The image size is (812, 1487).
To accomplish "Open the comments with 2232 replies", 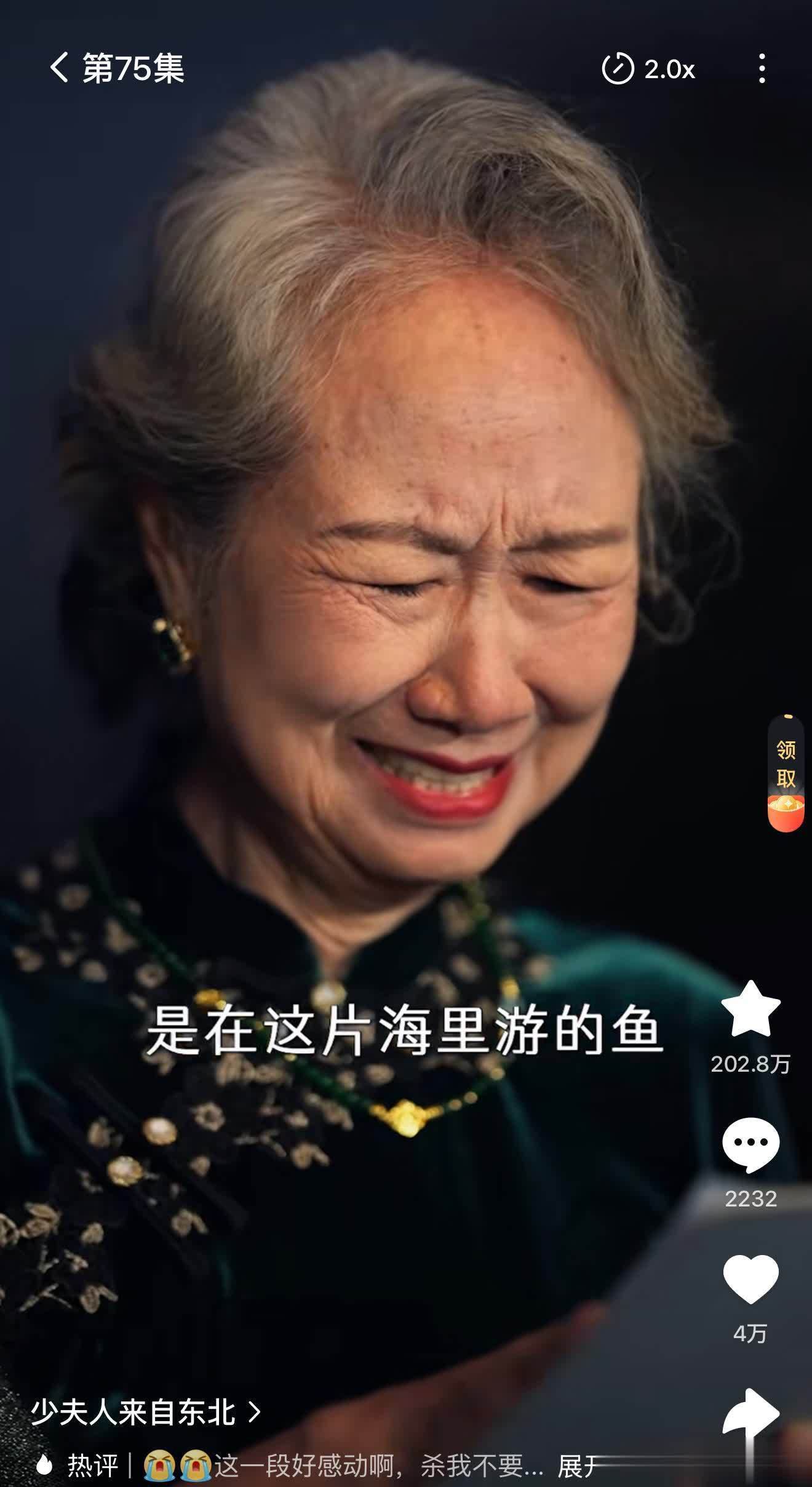I will click(750, 1146).
